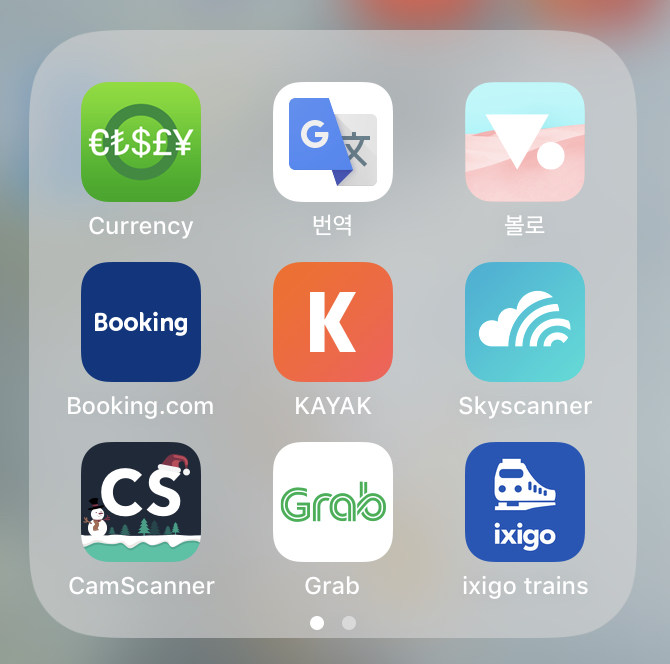Image resolution: width=670 pixels, height=664 pixels.
Task: Open the 볼로 travel app
Action: click(x=525, y=142)
